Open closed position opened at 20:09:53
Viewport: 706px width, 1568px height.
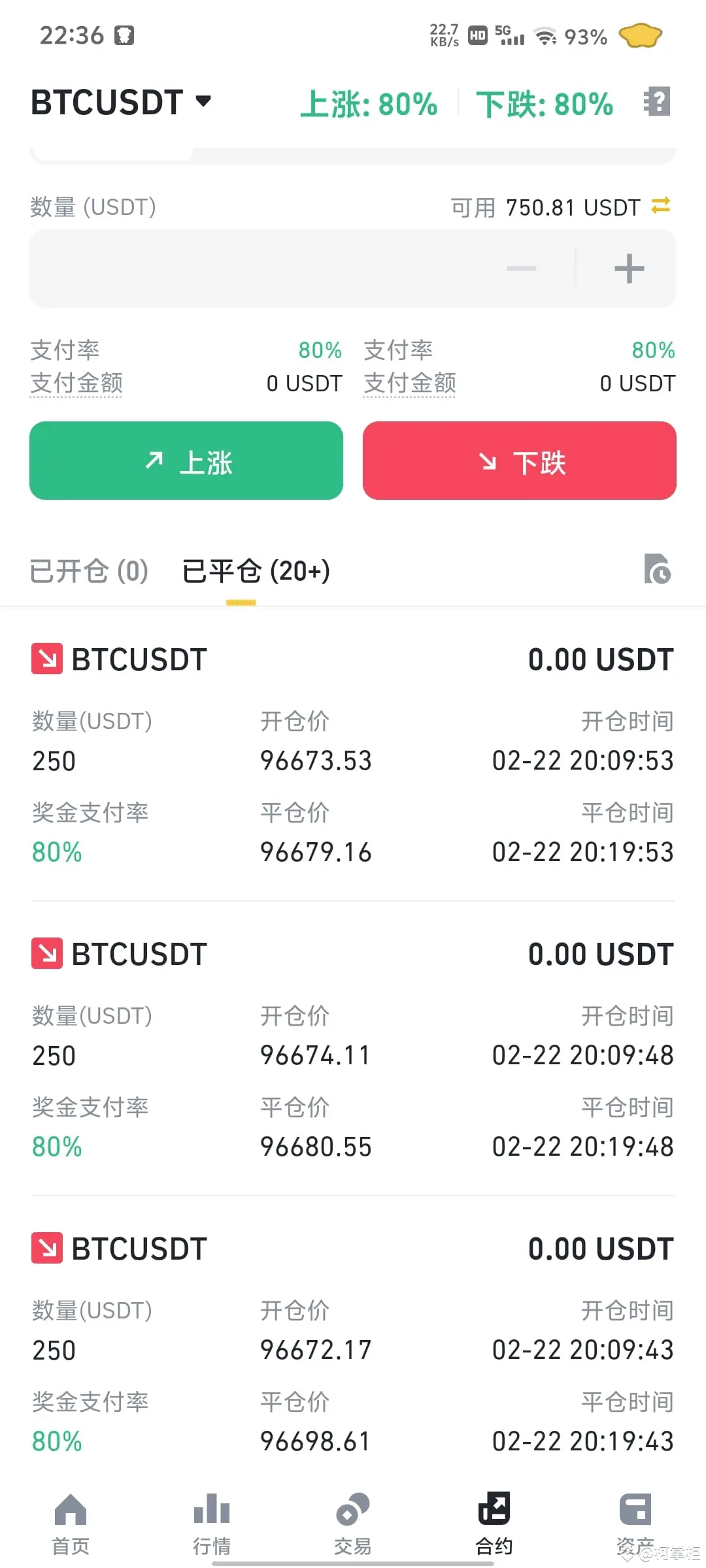click(353, 755)
